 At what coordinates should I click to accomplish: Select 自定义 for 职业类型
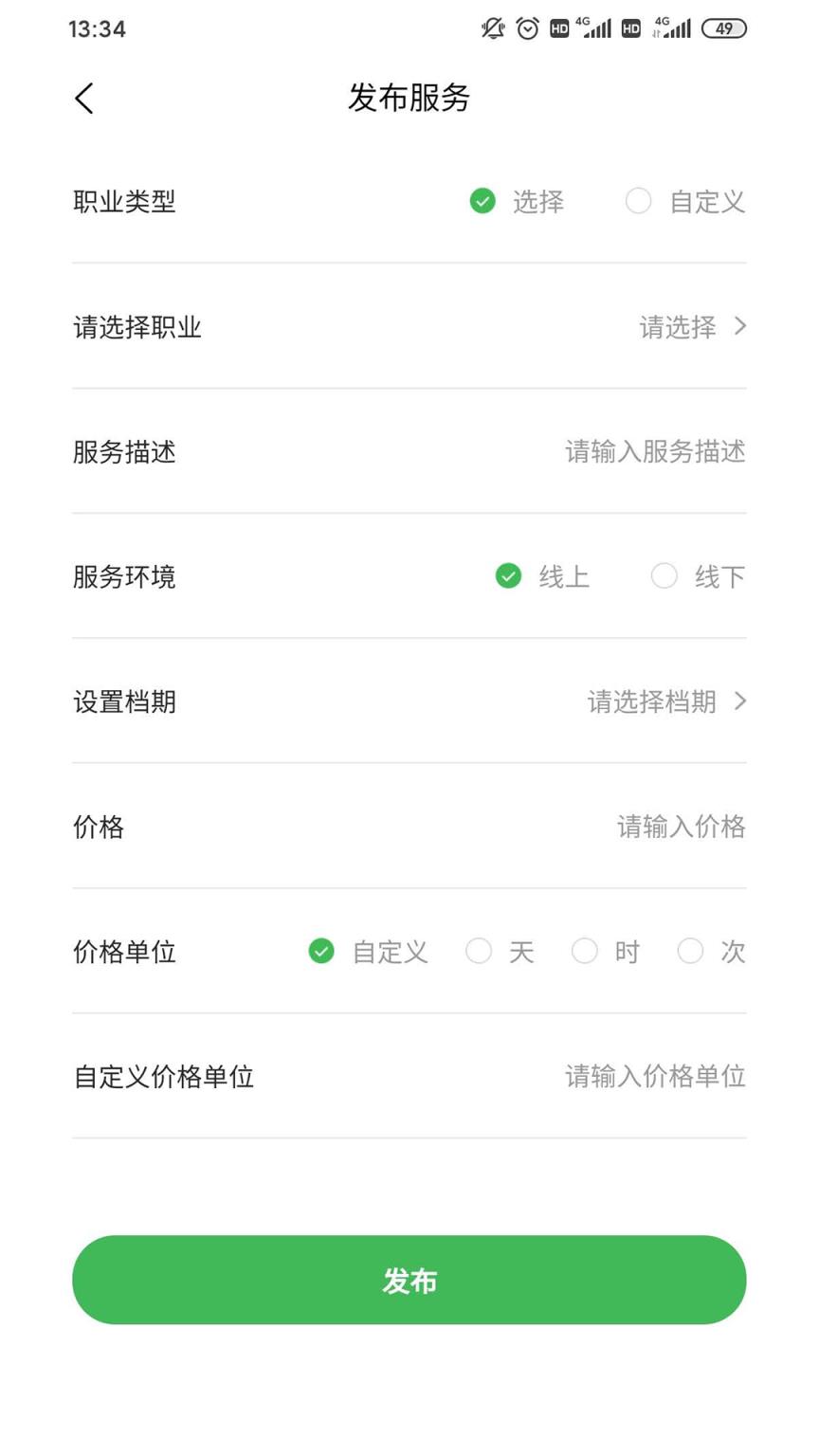coord(638,201)
